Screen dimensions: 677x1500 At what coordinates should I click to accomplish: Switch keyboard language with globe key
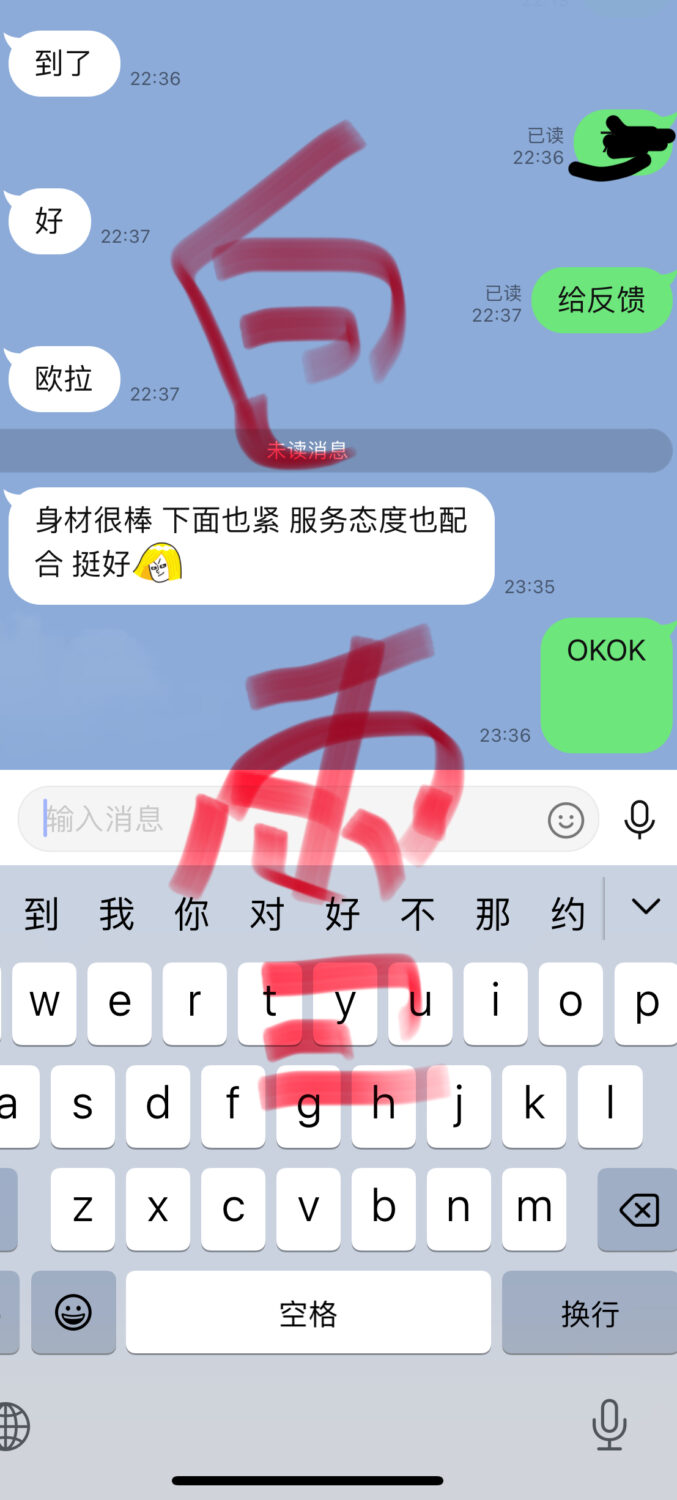click(x=12, y=1425)
